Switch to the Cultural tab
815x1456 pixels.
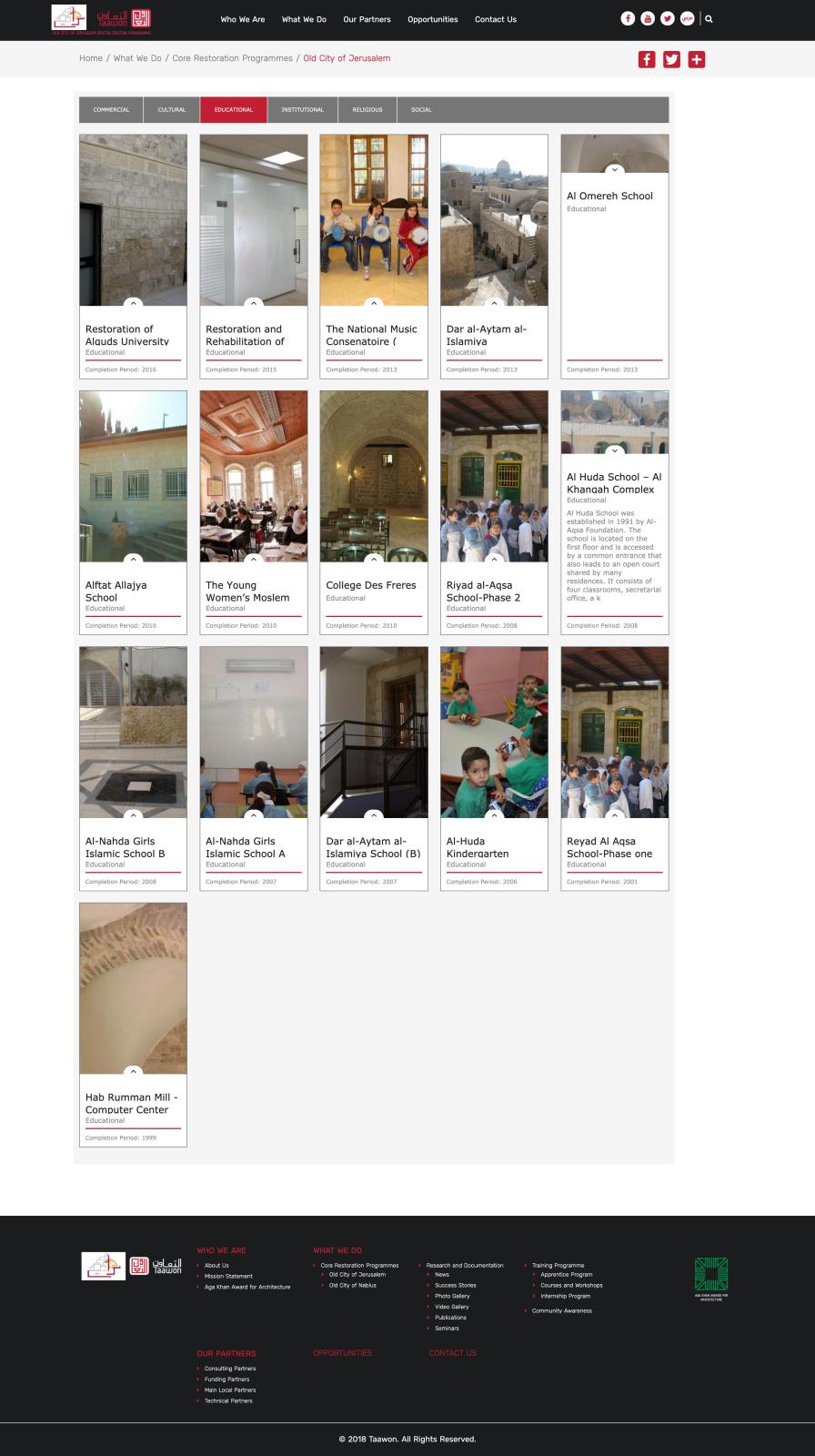(x=171, y=109)
